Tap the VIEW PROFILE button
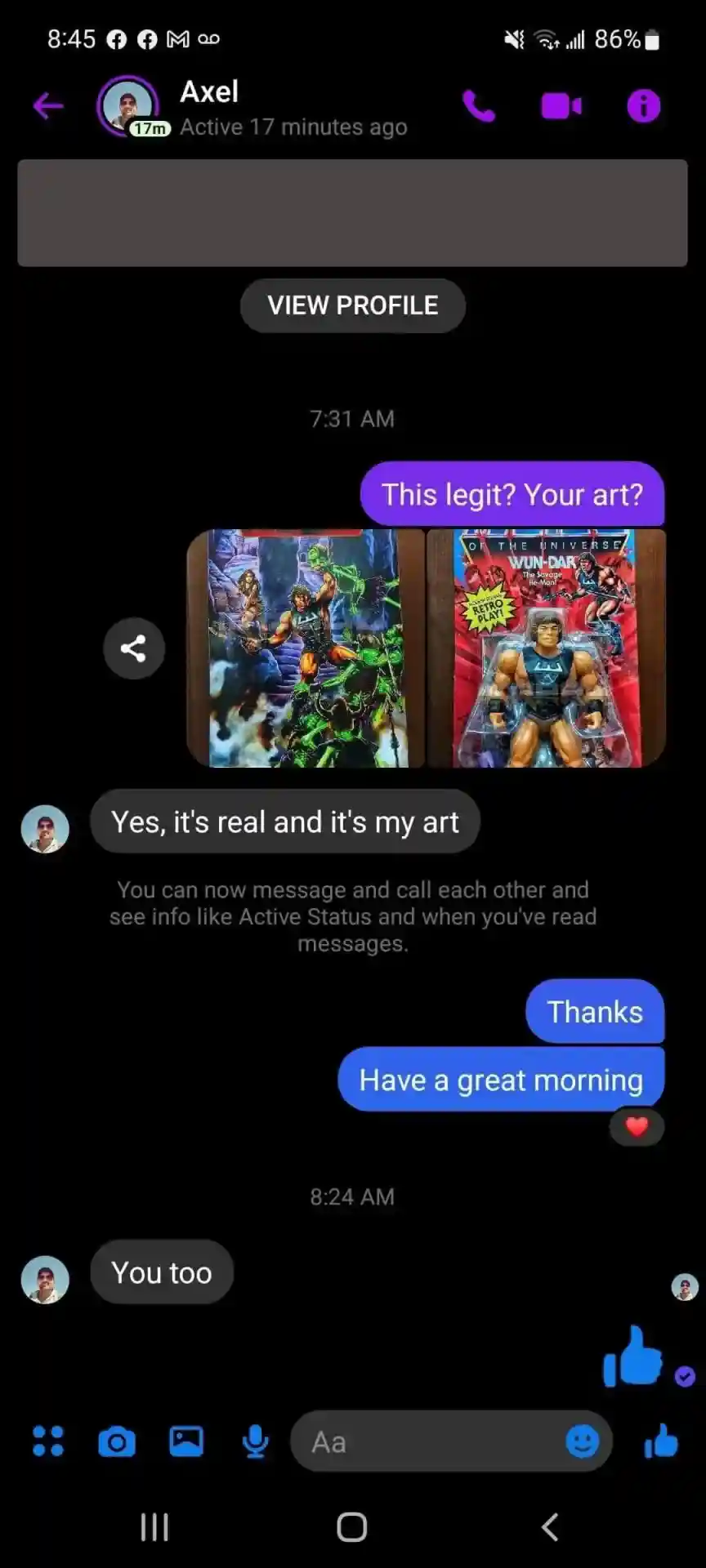 point(353,305)
